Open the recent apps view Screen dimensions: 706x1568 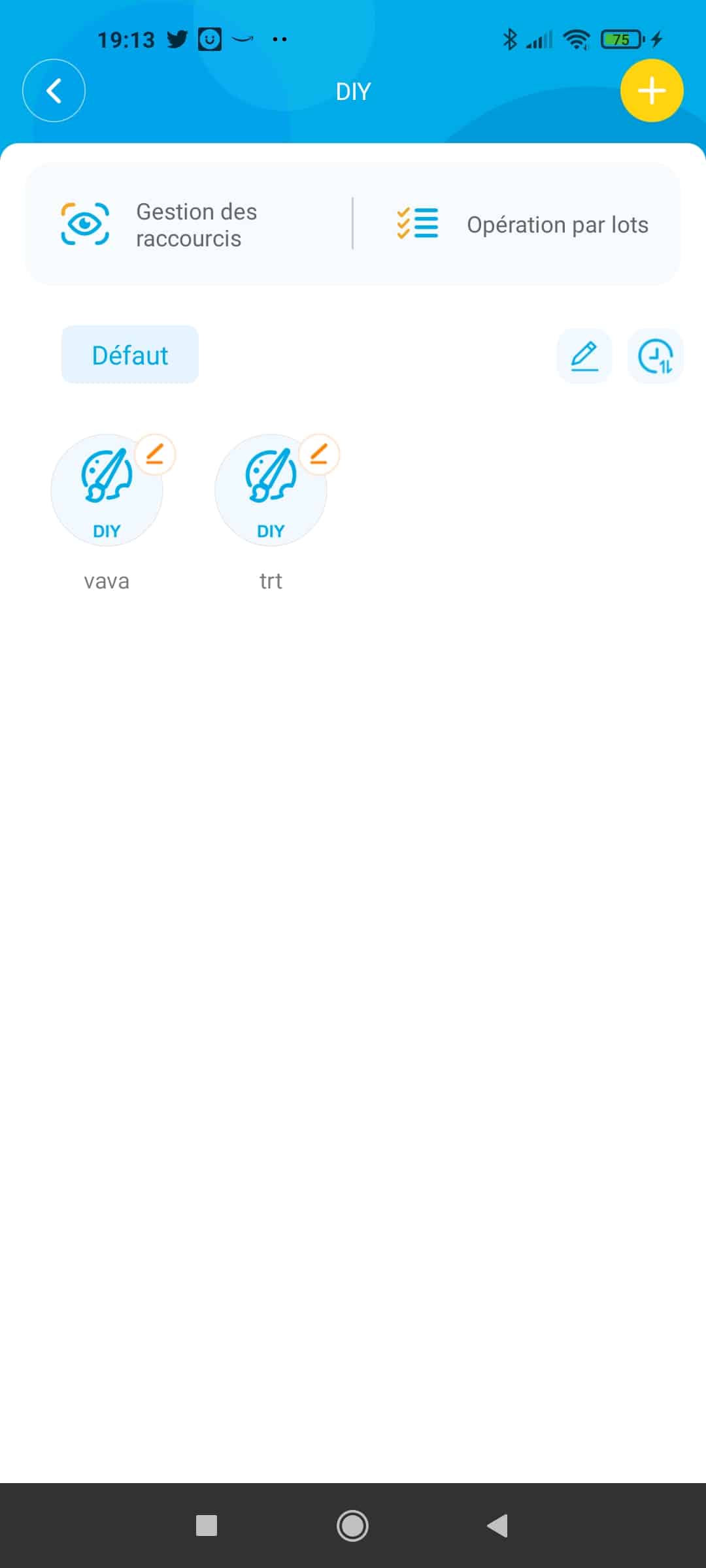click(x=207, y=1526)
